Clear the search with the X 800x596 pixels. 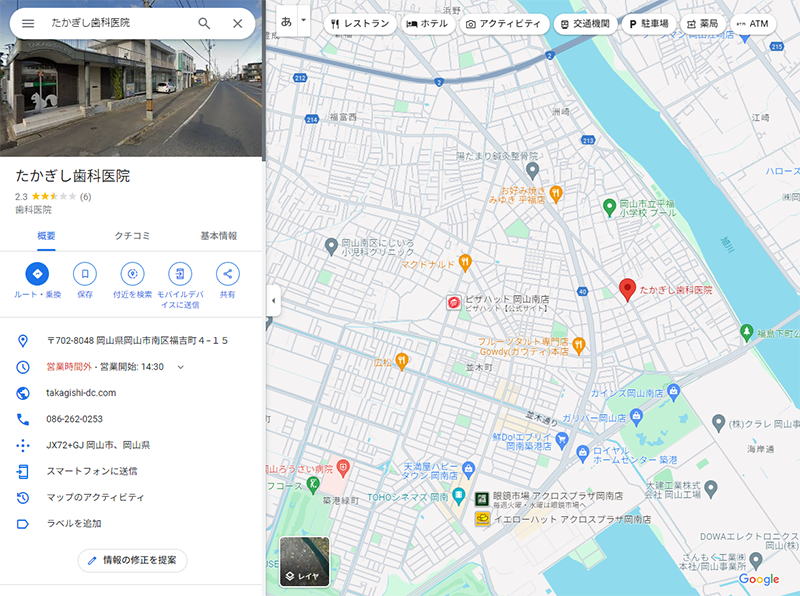[237, 23]
